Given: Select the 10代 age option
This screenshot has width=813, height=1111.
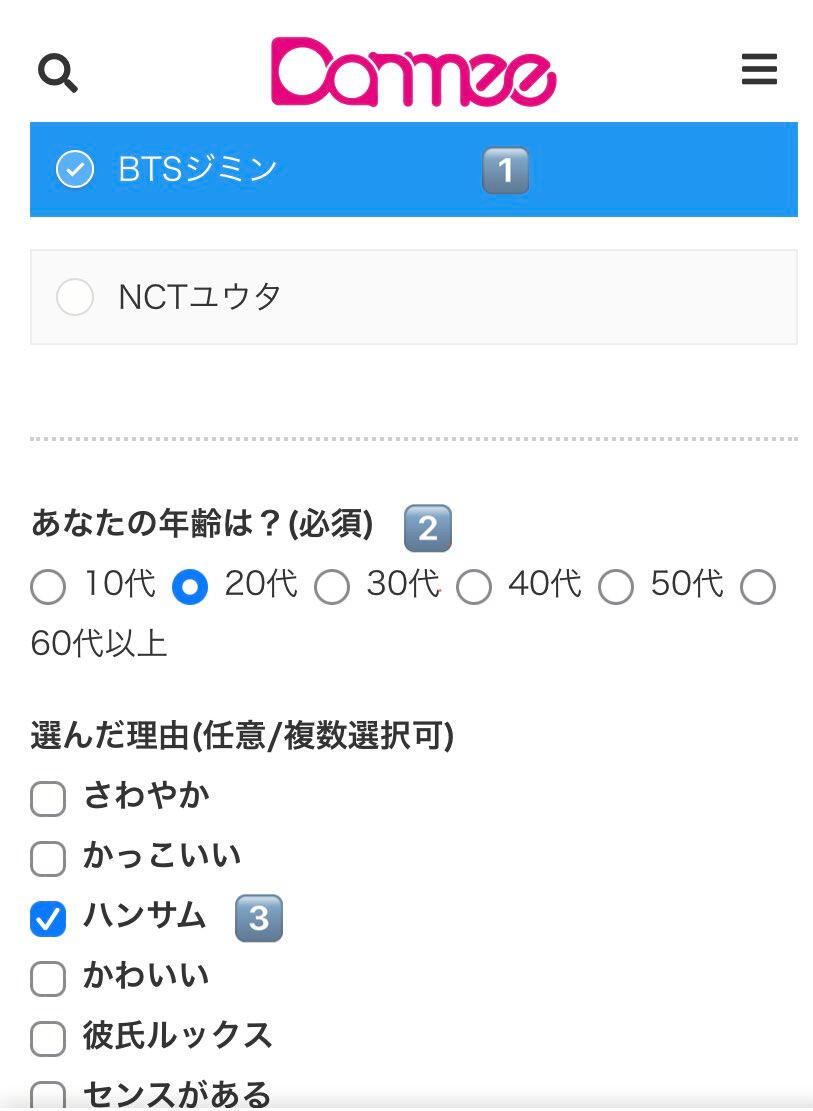Looking at the screenshot, I should (48, 587).
